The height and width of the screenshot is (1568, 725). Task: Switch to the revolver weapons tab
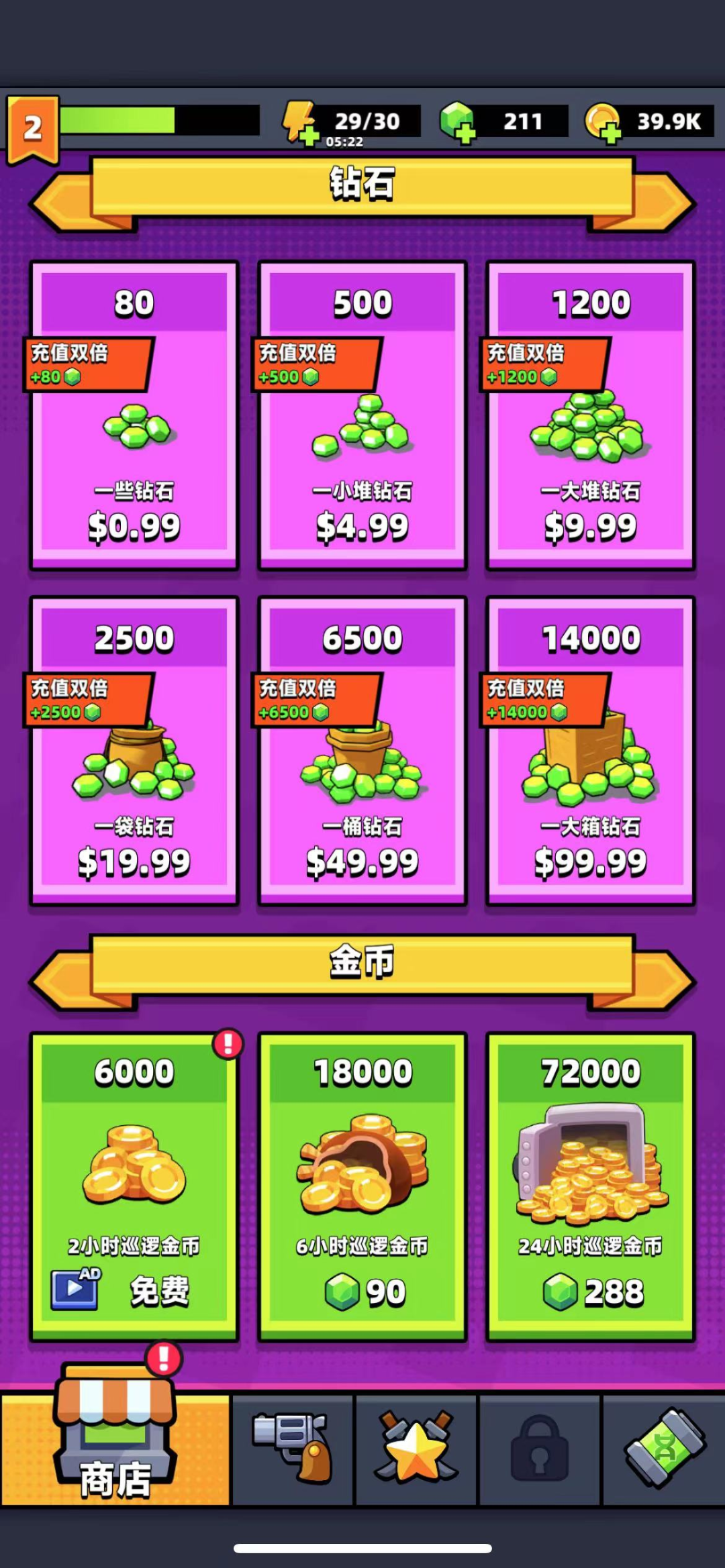(293, 1449)
